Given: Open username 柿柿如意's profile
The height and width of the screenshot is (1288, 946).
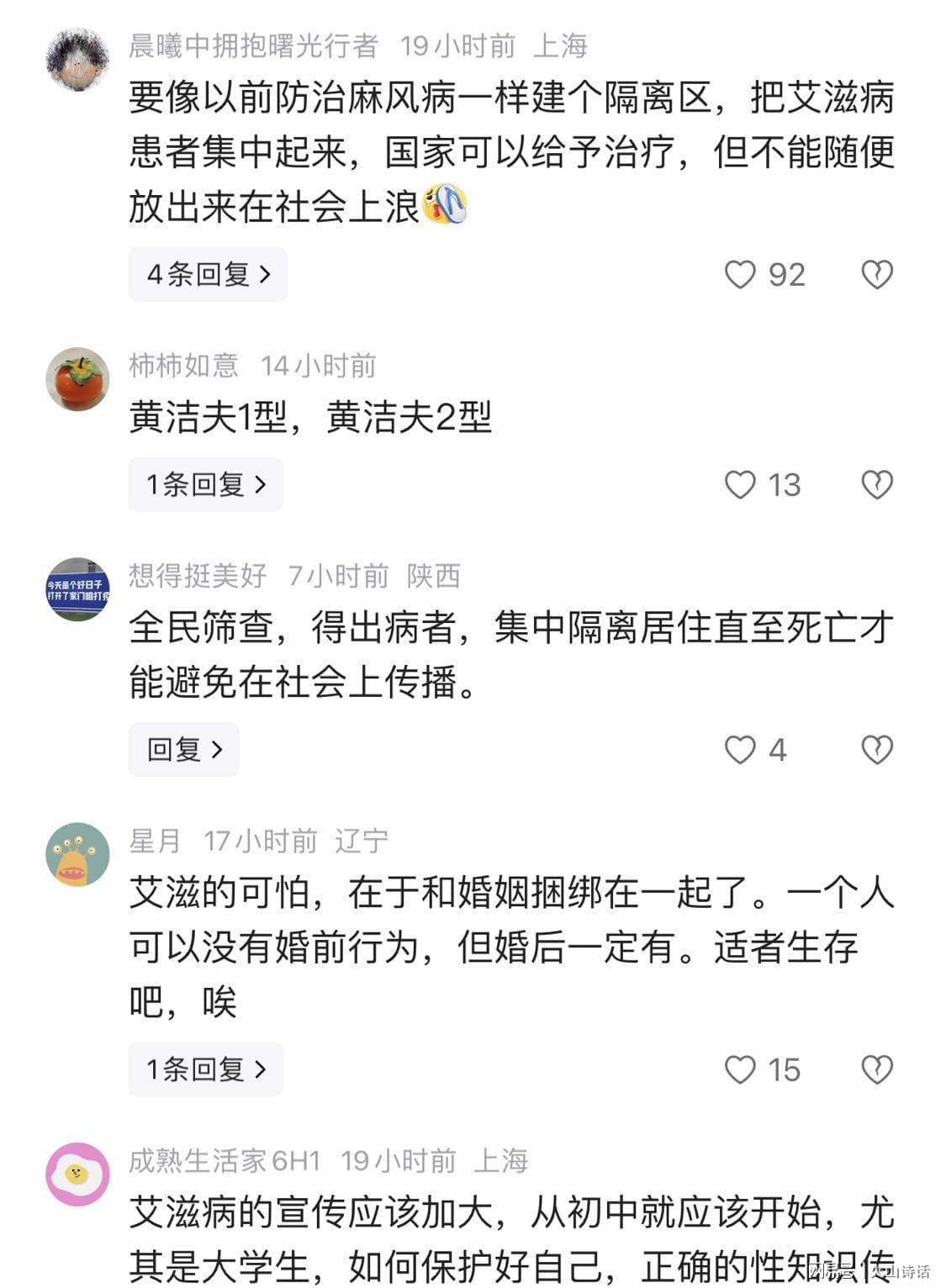Looking at the screenshot, I should tap(183, 366).
